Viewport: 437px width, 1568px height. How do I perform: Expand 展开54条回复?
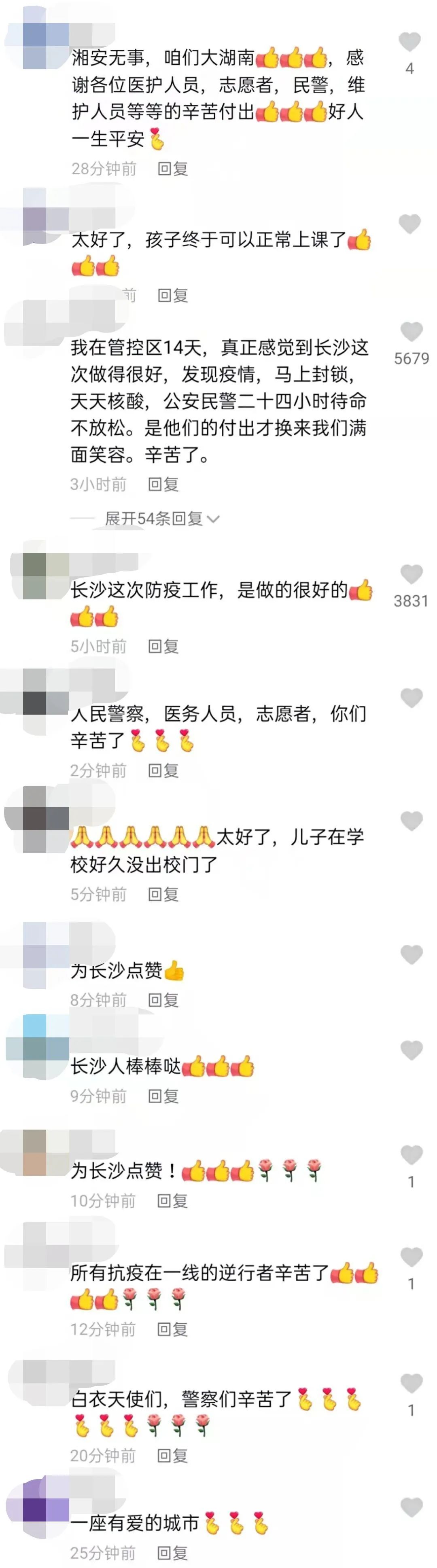[x=161, y=518]
